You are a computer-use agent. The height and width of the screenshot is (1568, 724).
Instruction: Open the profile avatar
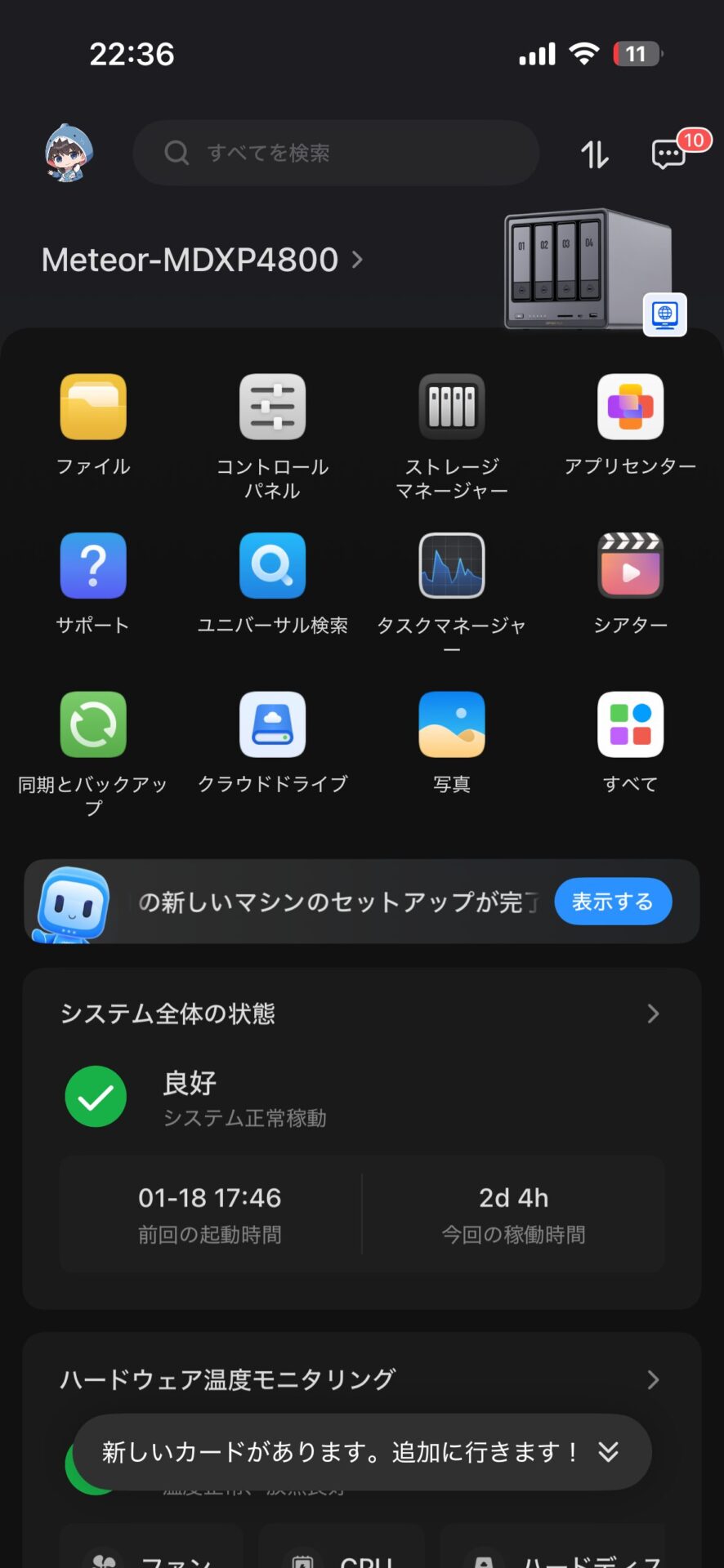click(69, 153)
